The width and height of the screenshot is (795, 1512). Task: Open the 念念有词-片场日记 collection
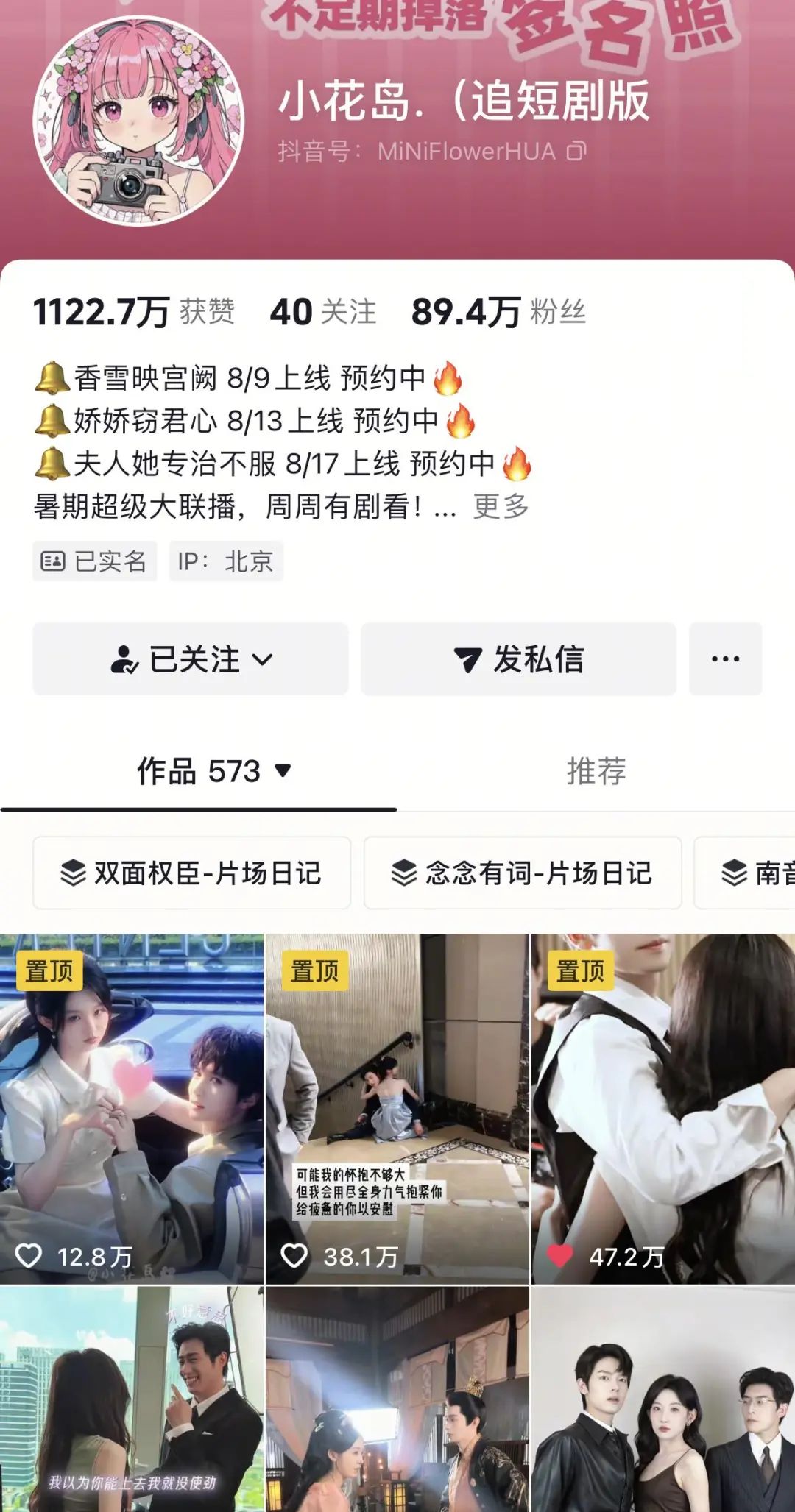click(522, 873)
